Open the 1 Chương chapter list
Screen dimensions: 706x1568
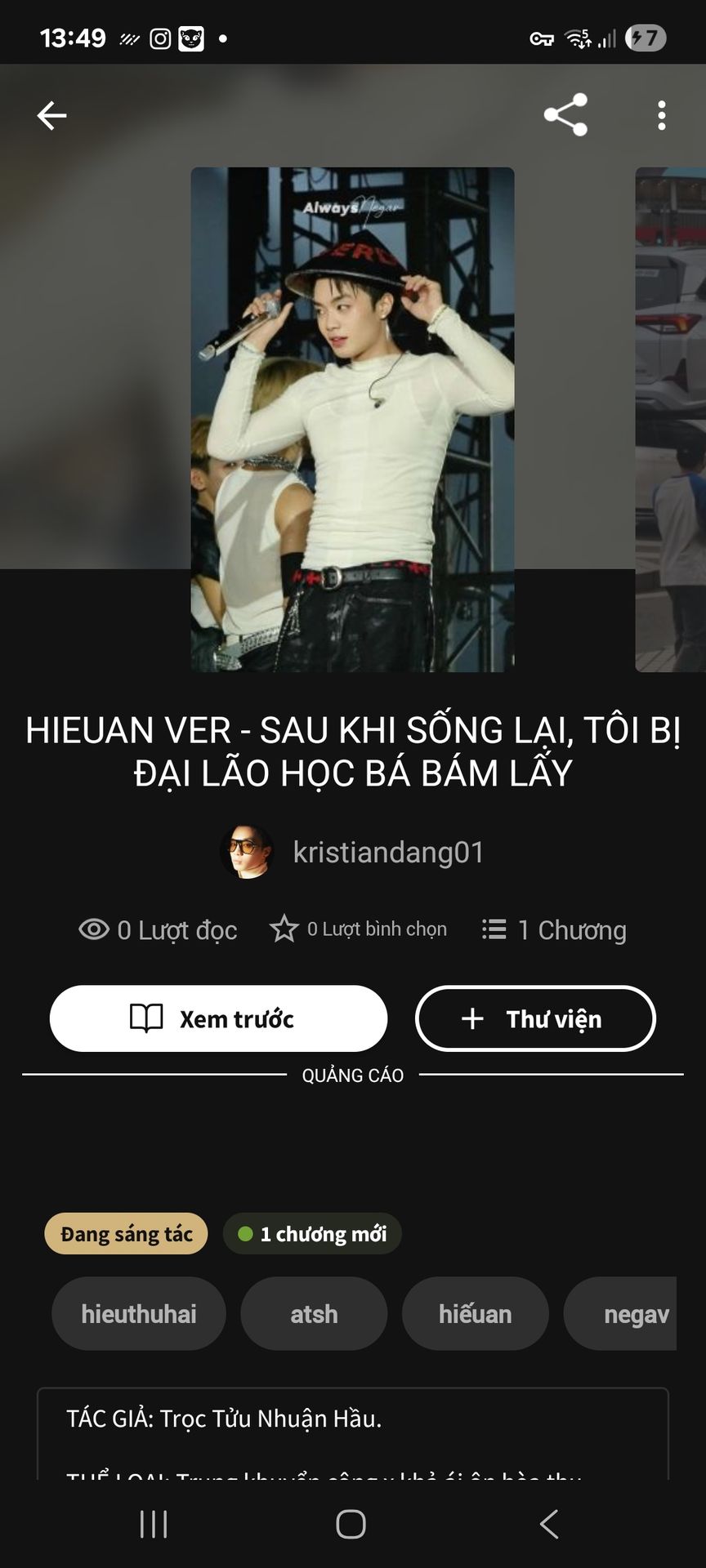point(554,929)
